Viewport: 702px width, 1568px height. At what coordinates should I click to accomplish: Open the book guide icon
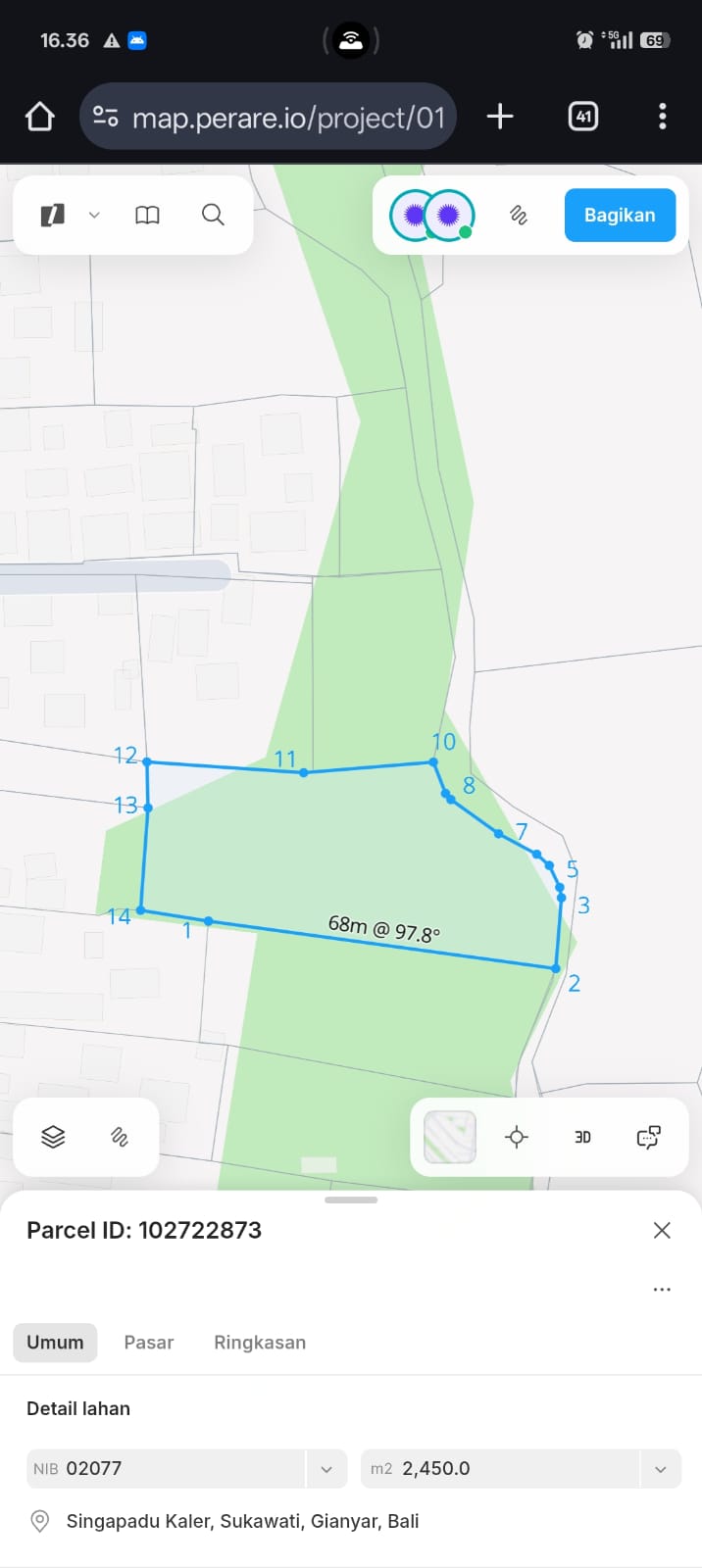(x=147, y=215)
